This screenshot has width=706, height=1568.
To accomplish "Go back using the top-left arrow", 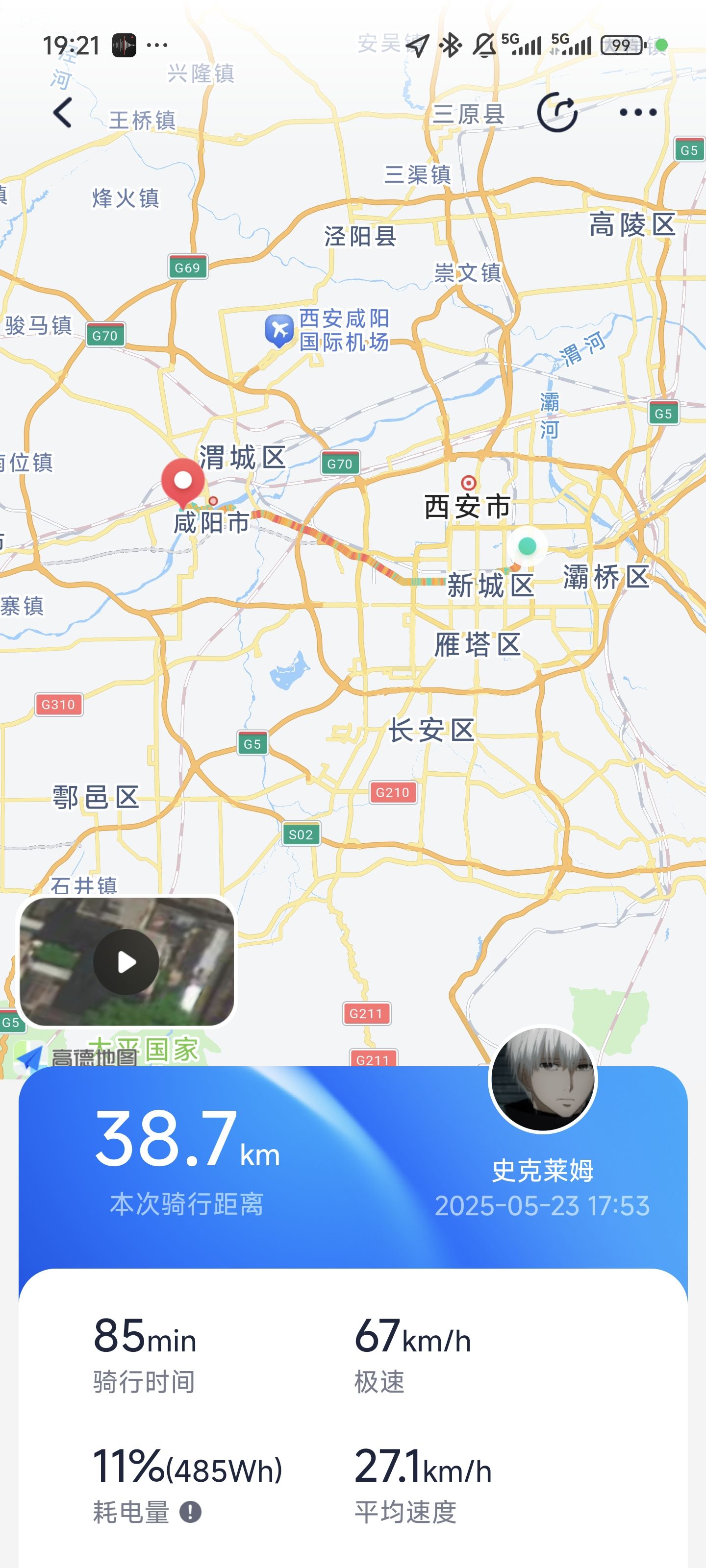I will pyautogui.click(x=63, y=113).
